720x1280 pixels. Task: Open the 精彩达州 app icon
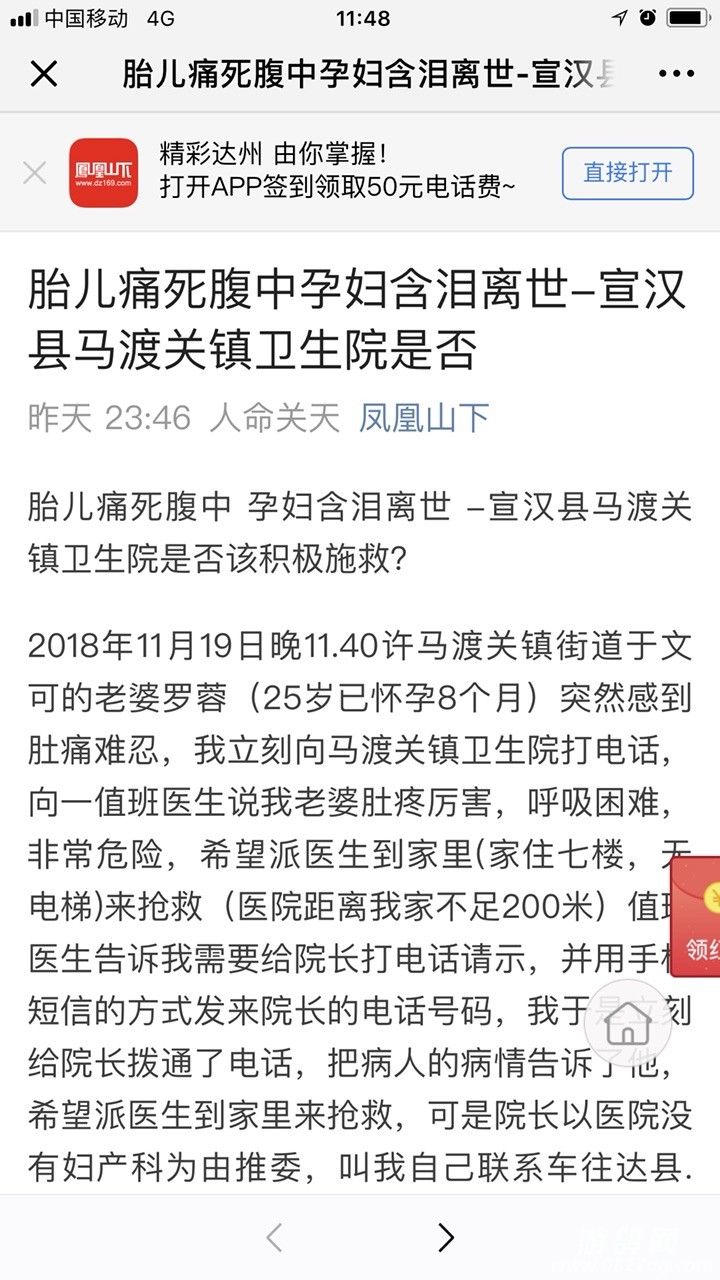[104, 173]
